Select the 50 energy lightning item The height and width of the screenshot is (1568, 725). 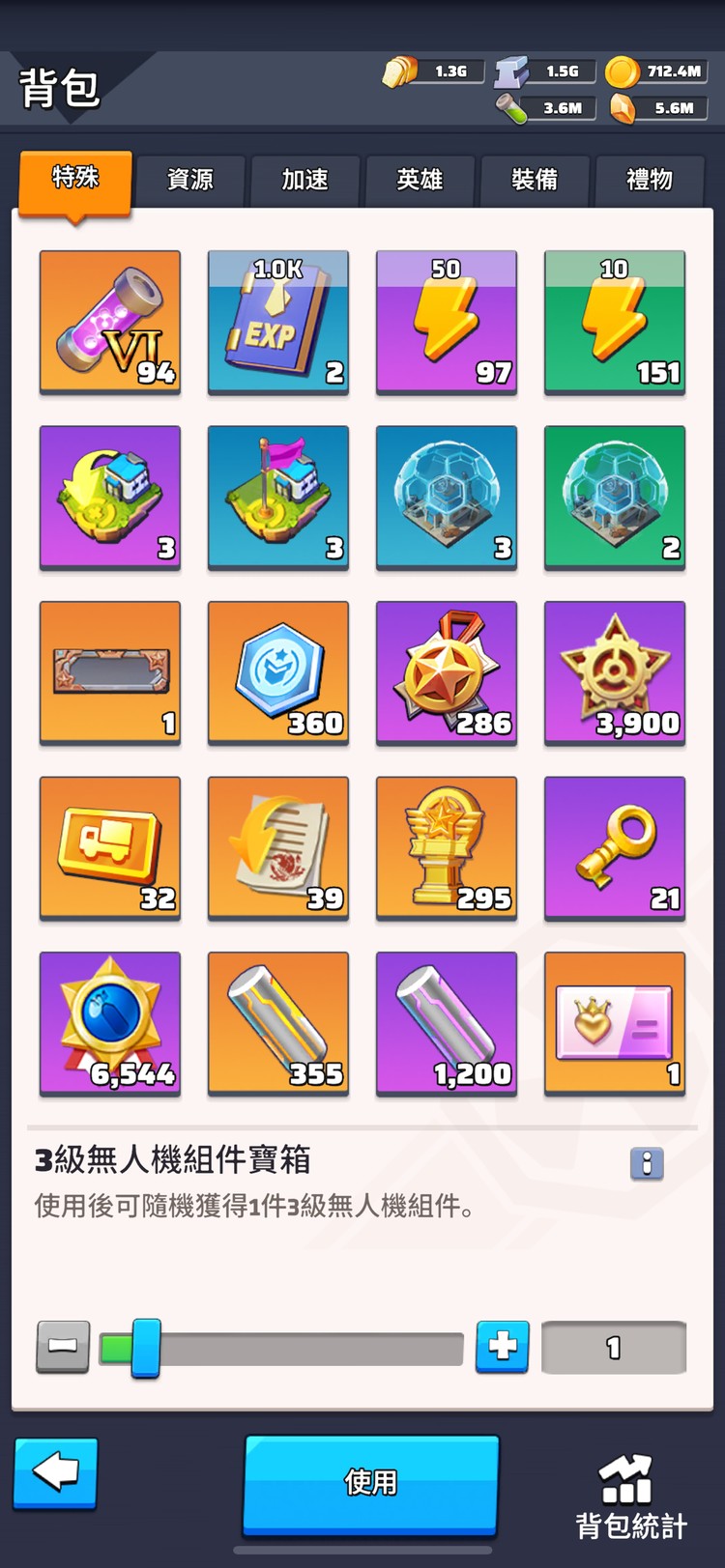pos(447,322)
